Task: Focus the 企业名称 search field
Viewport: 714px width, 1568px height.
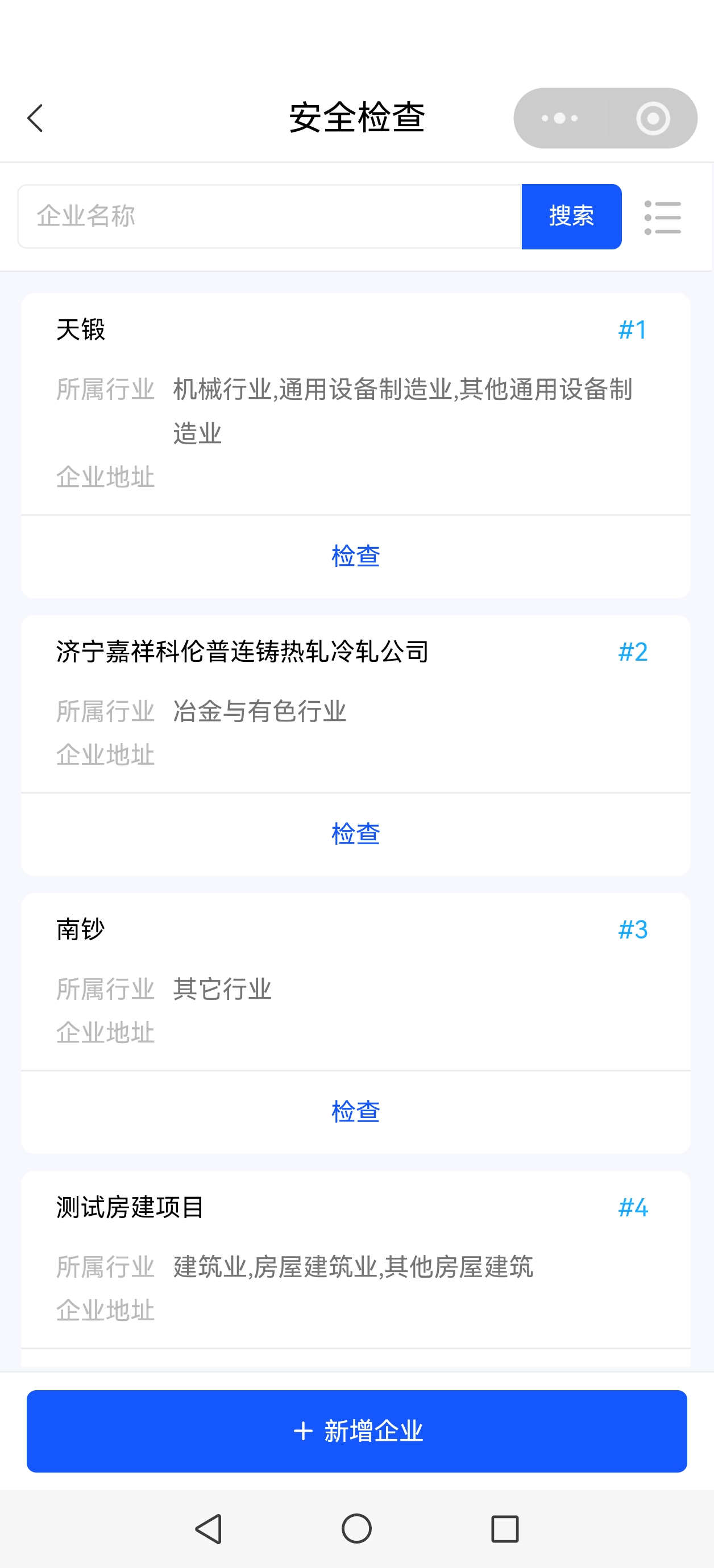Action: [270, 216]
